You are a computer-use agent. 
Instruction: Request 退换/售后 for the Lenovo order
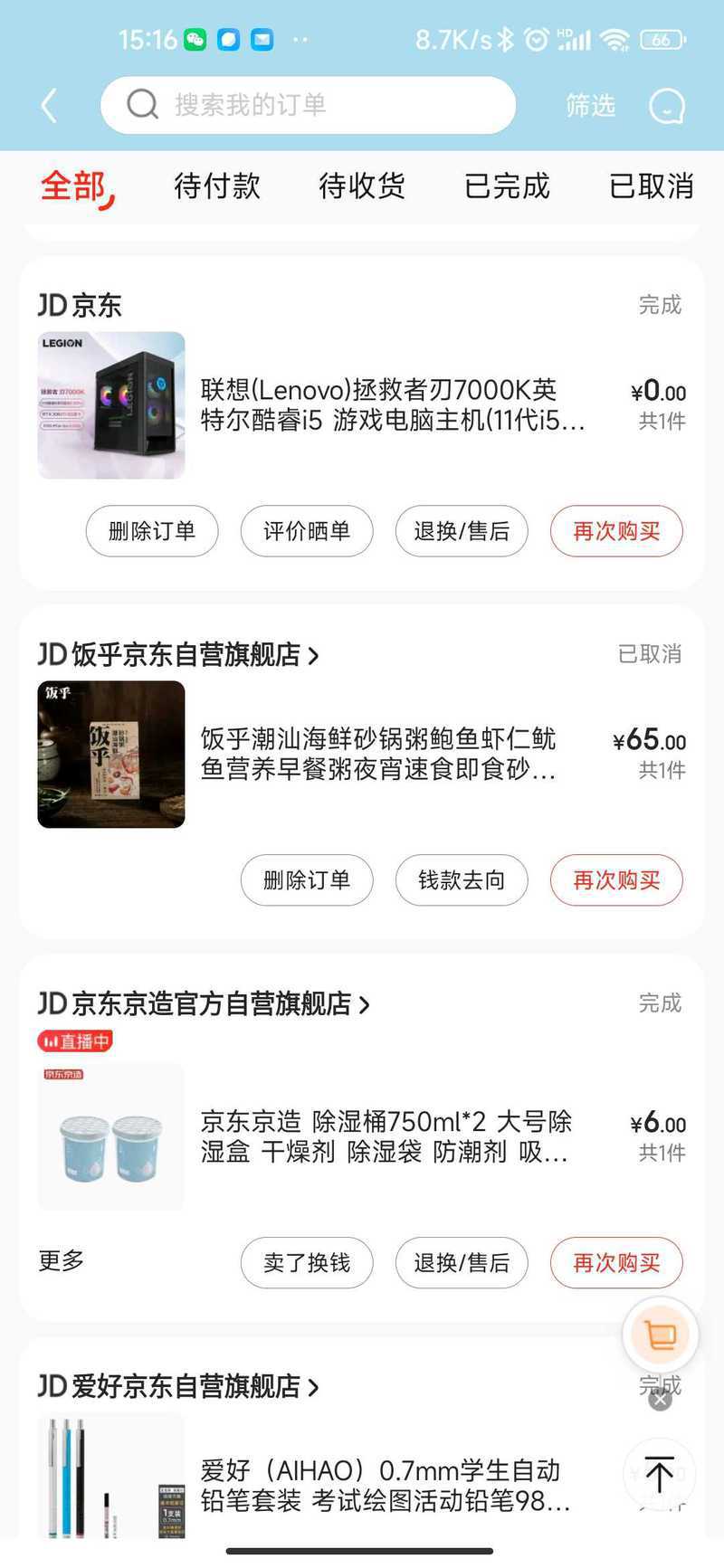tap(462, 531)
